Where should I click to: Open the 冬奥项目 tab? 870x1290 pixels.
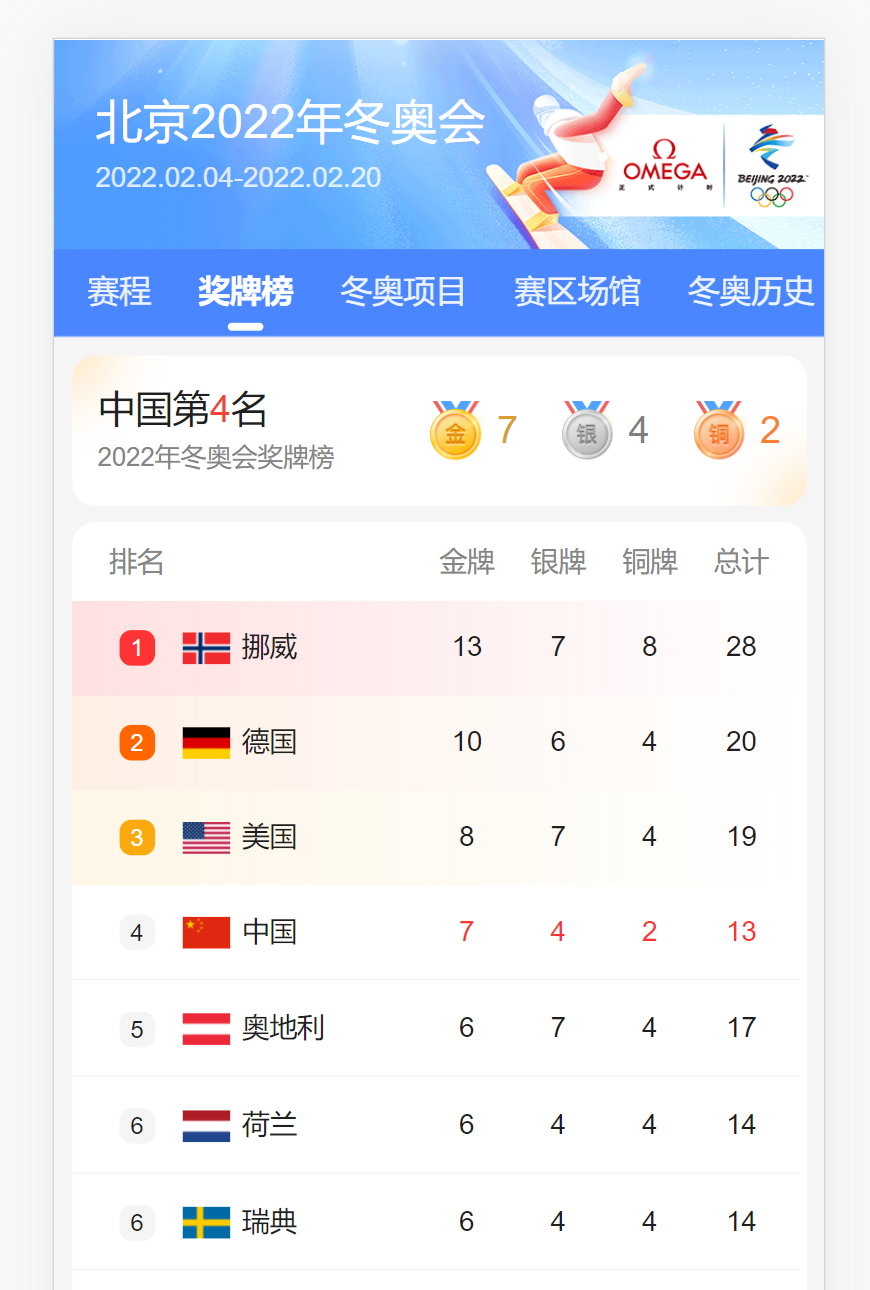[403, 291]
